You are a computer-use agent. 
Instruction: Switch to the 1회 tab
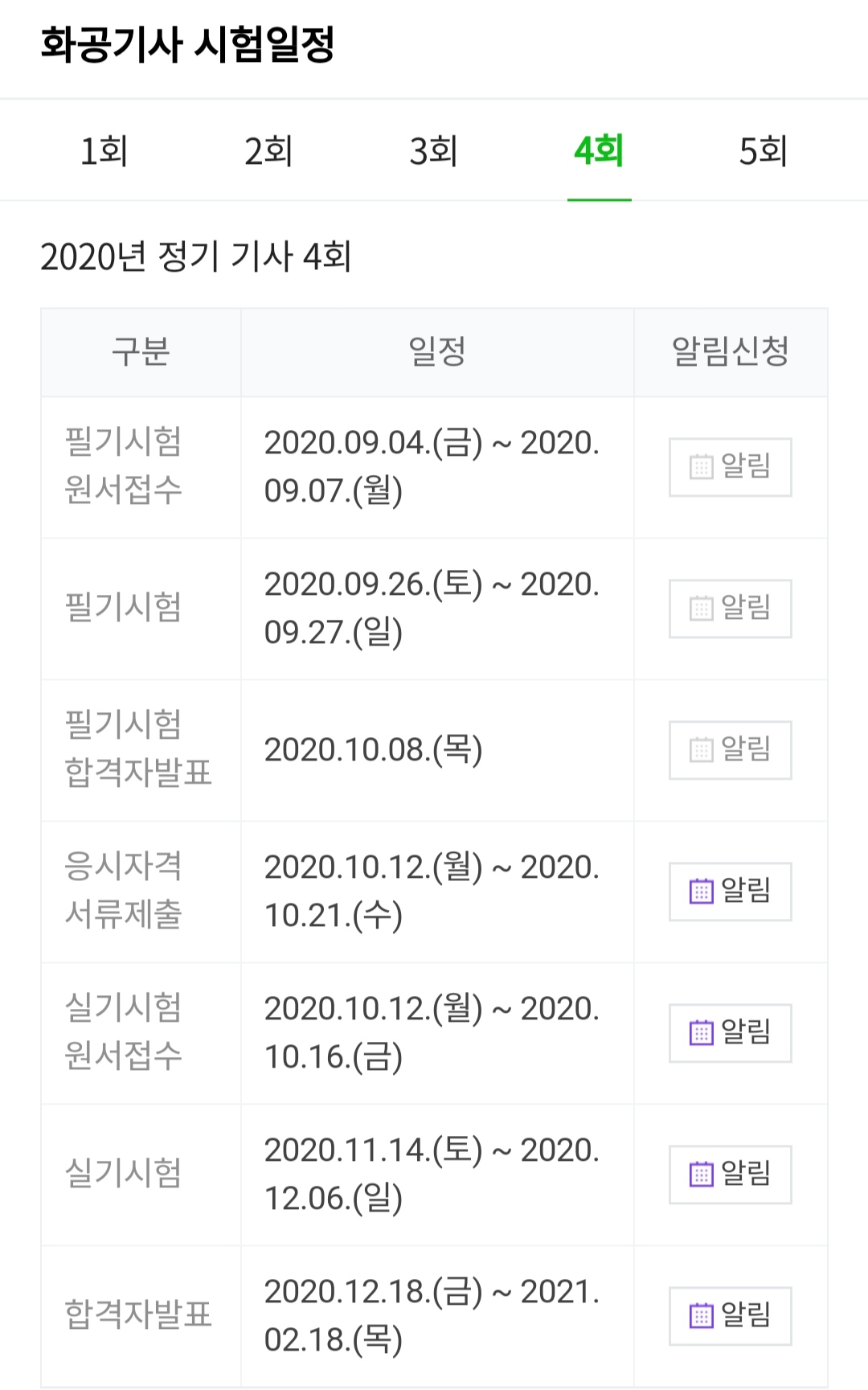pos(104,151)
